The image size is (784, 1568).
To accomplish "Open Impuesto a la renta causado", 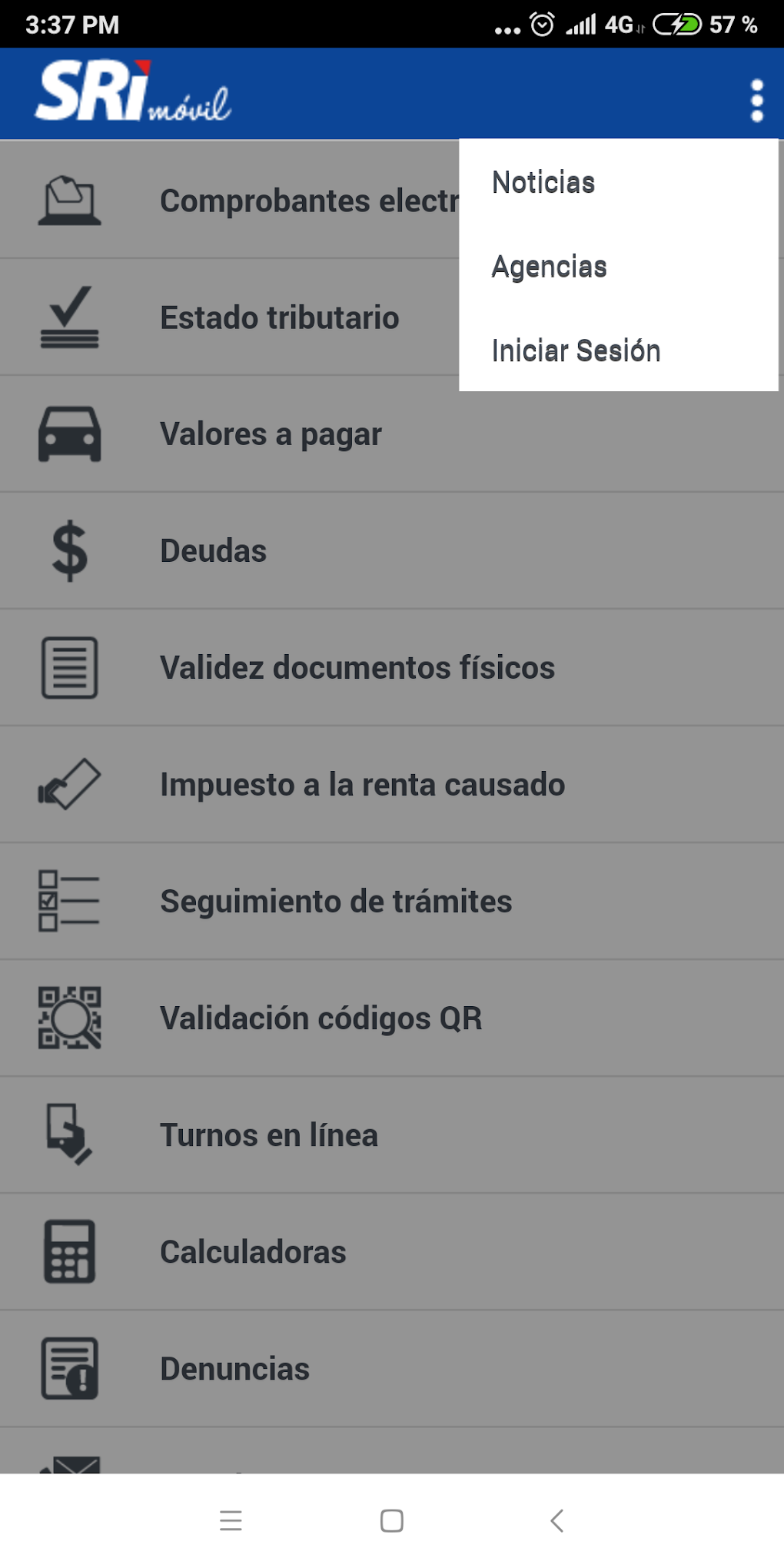I will coord(362,785).
